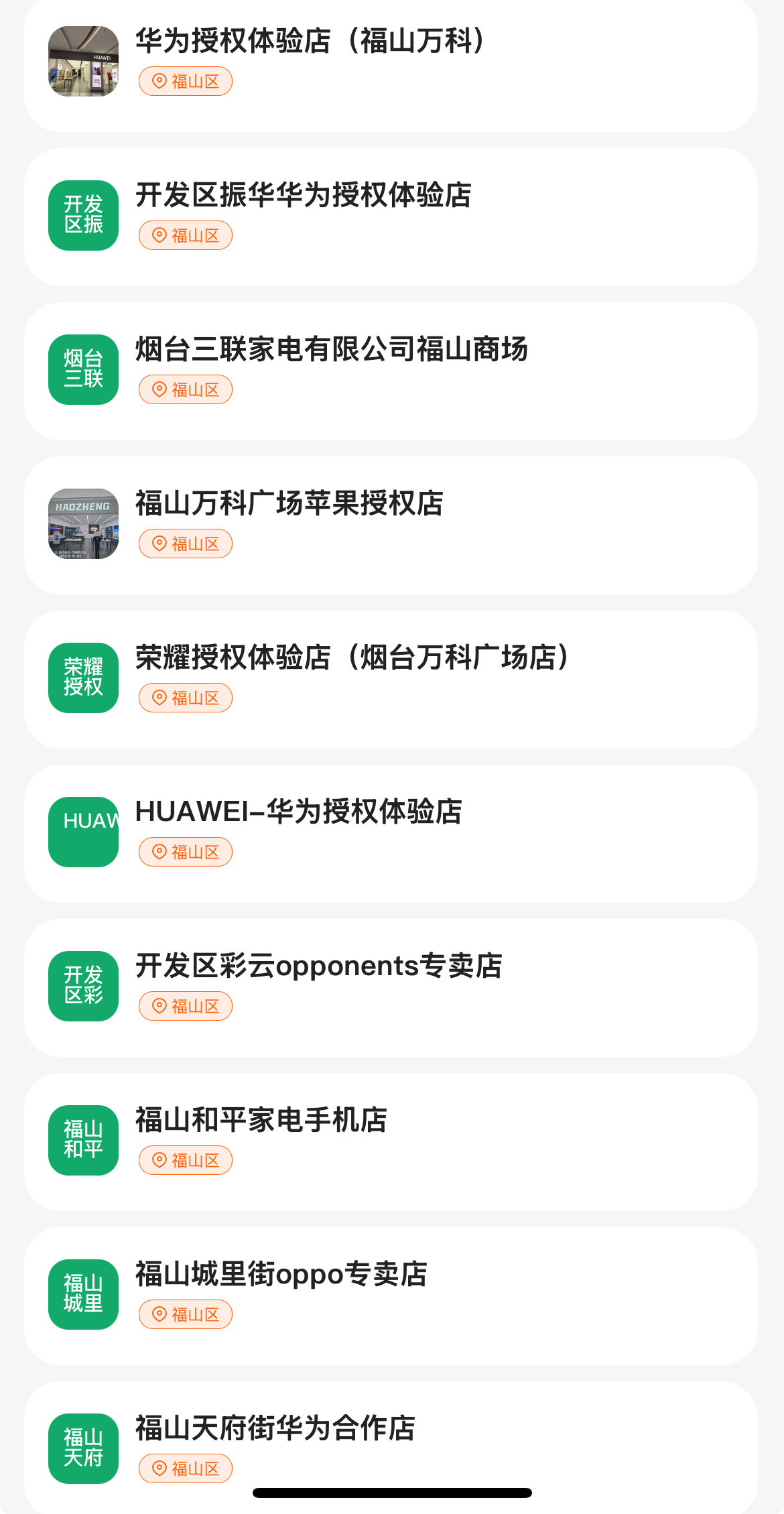Open 荣耀授权体验店（烟台万科广场店）
Screen dimensions: 784x1514
tap(352, 658)
